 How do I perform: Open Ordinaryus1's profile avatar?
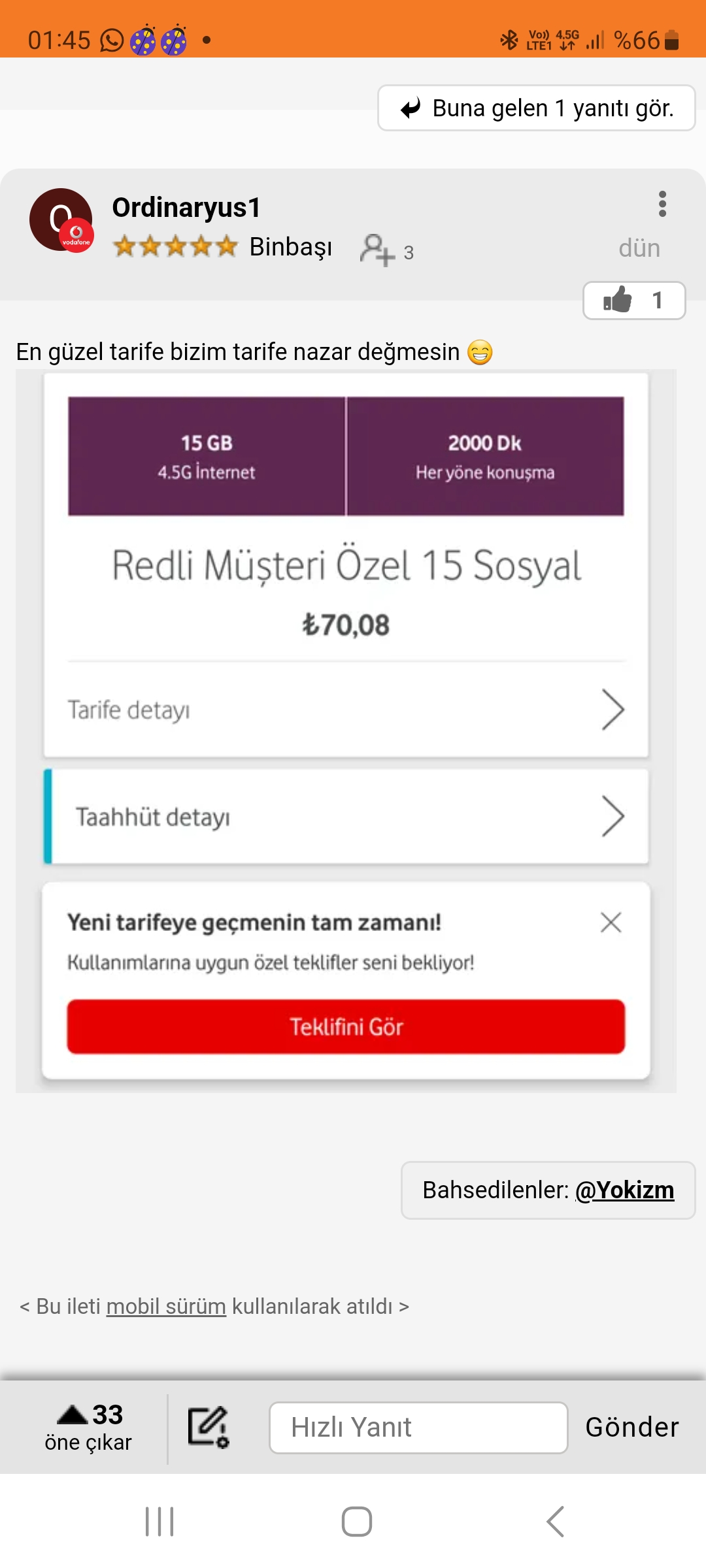coord(61,220)
